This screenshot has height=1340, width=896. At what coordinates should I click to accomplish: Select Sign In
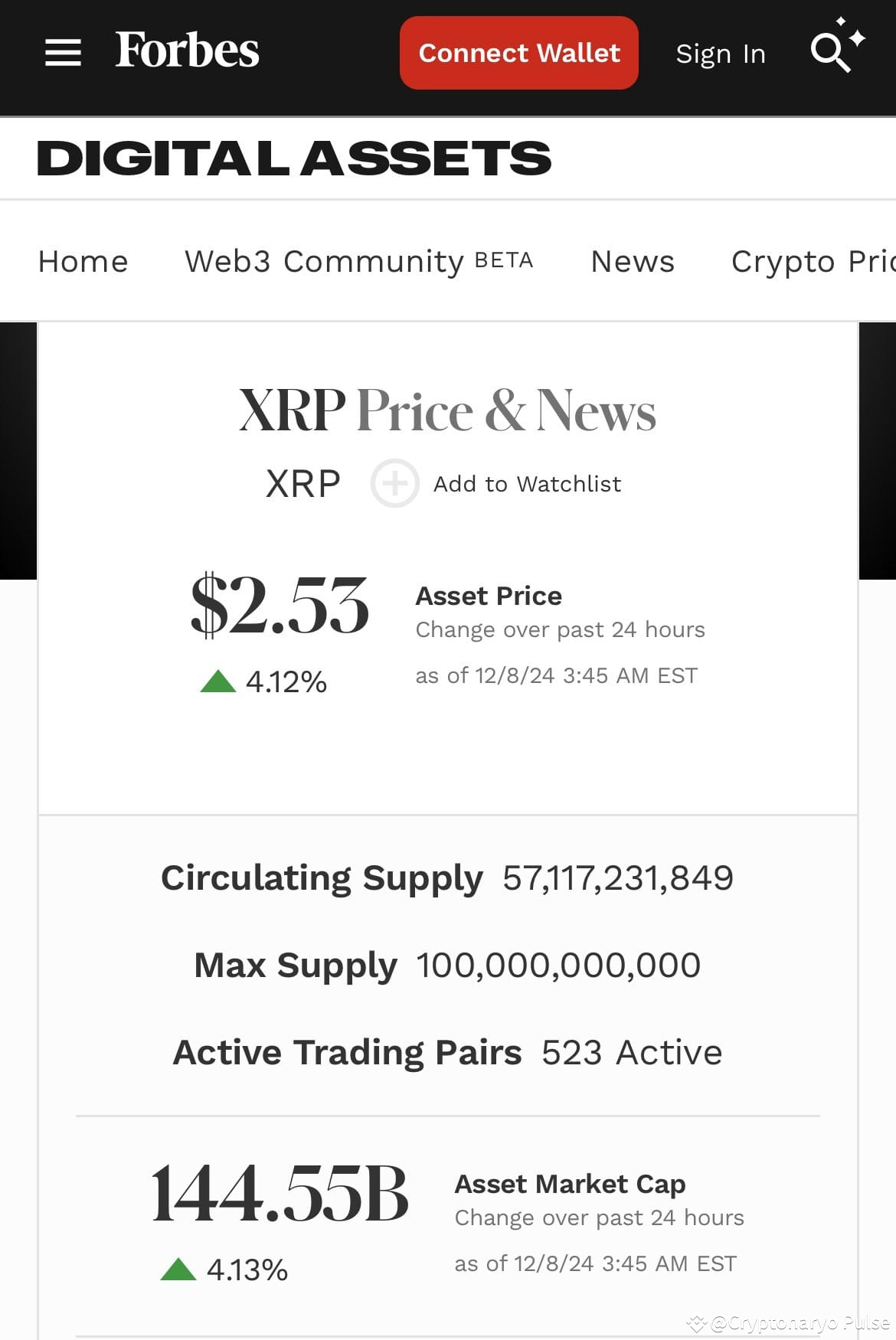pyautogui.click(x=719, y=53)
